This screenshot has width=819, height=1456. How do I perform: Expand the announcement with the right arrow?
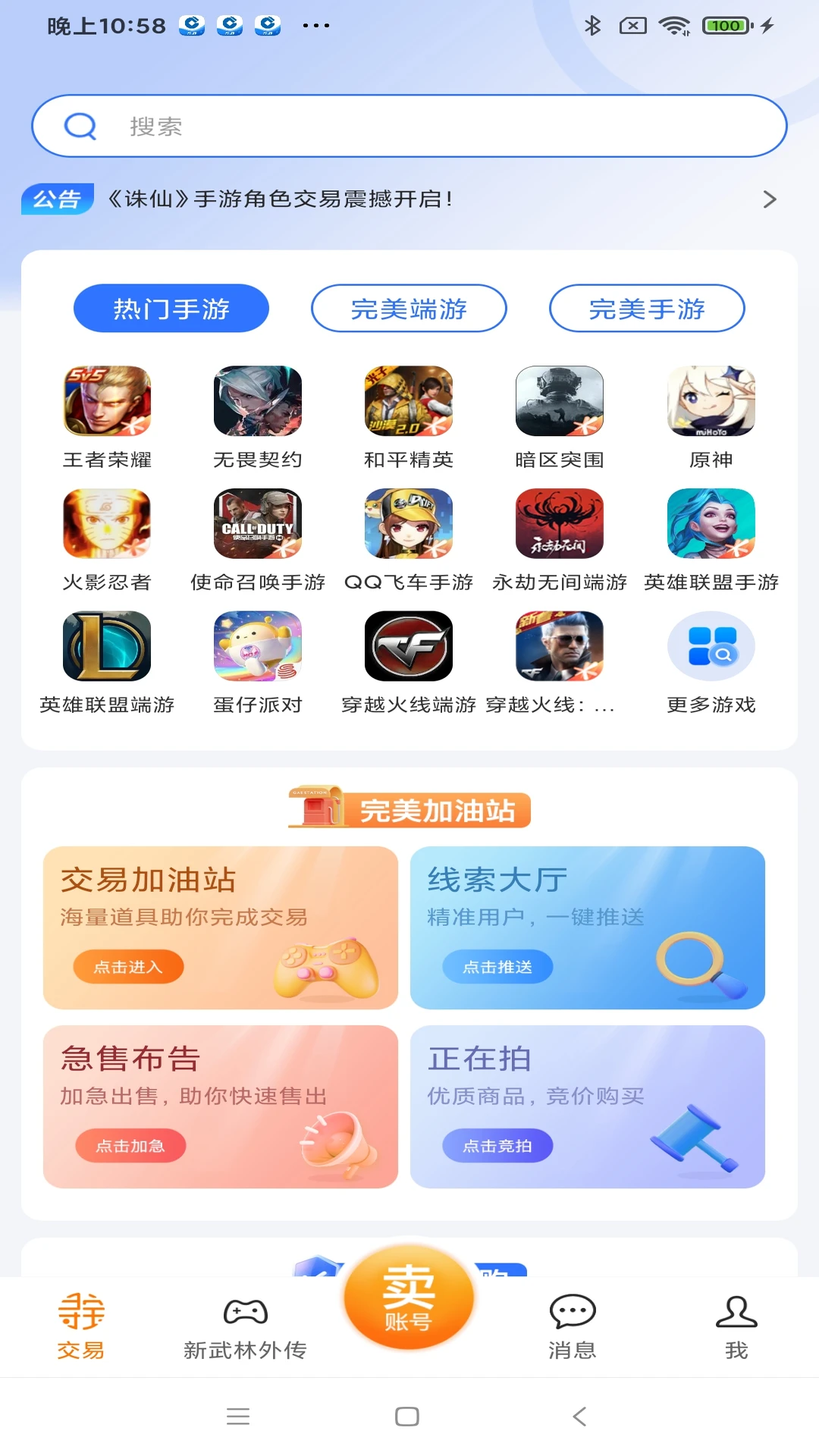point(769,199)
